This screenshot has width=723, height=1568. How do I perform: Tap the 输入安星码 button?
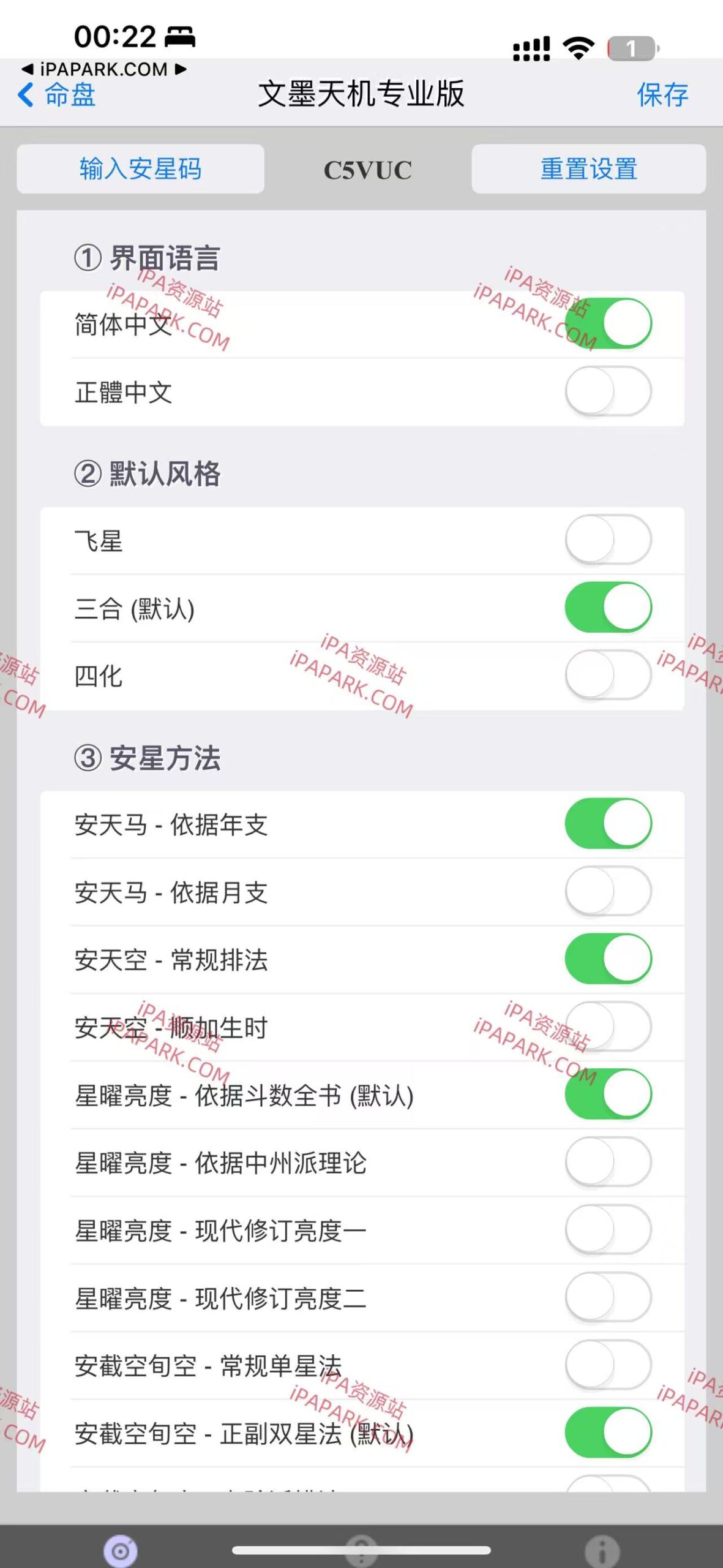(140, 170)
